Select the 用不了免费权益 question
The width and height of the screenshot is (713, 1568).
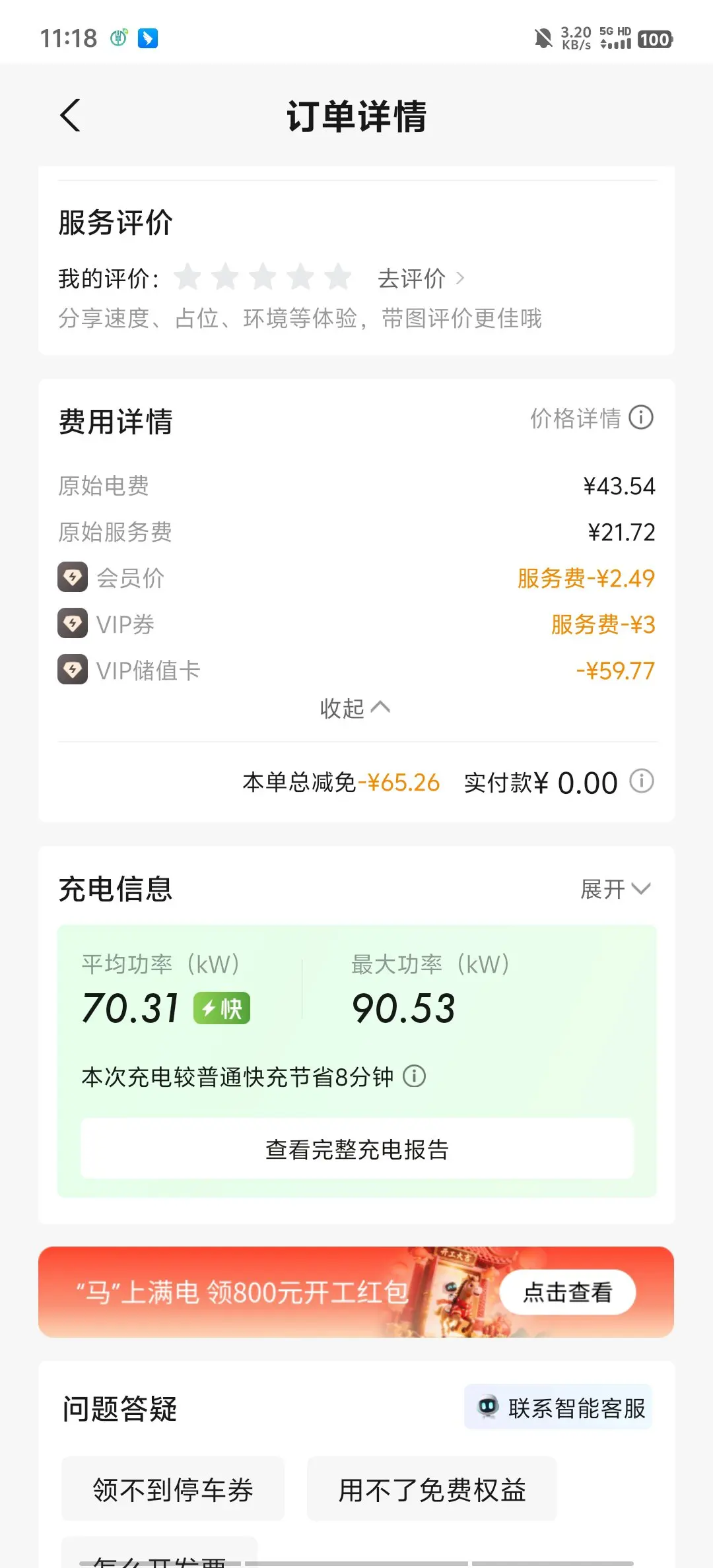(432, 1489)
